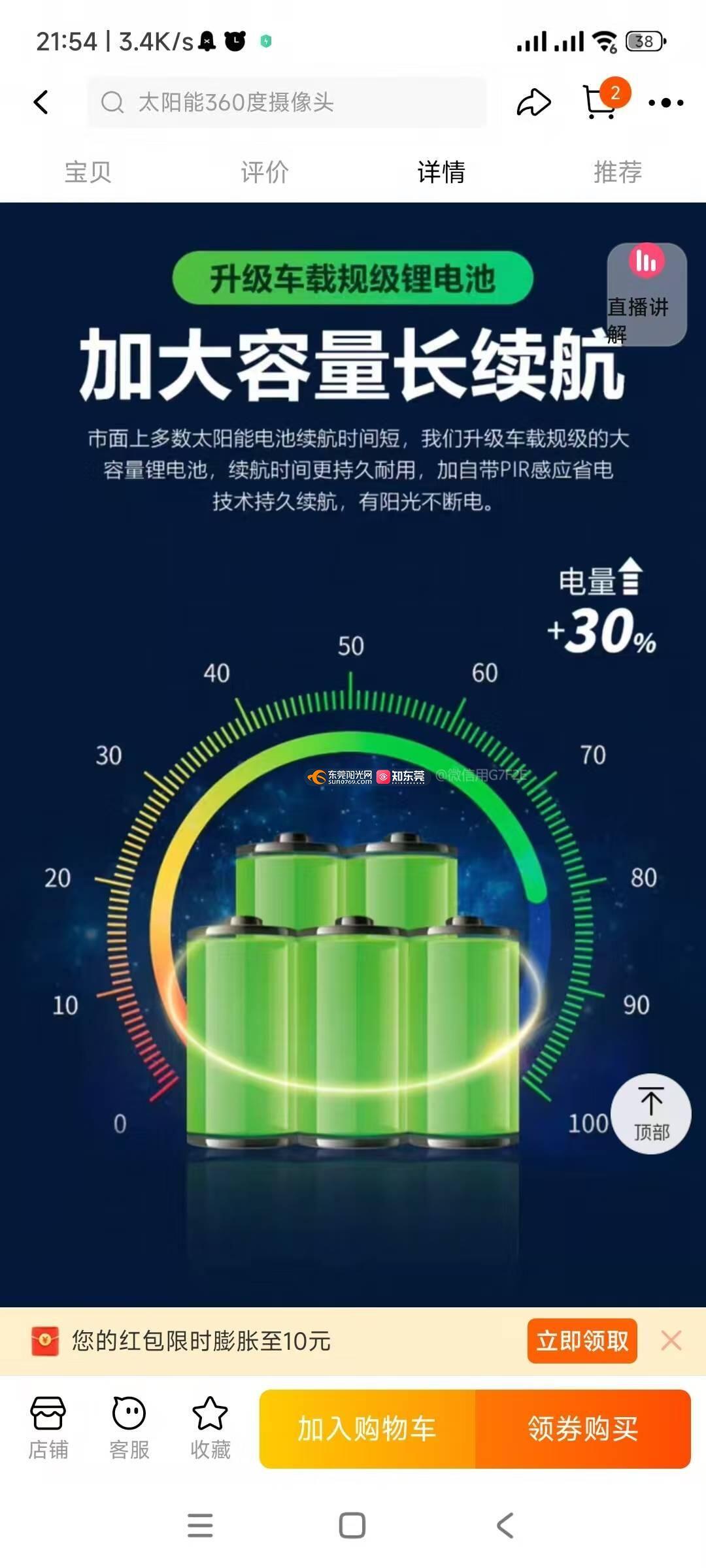The height and width of the screenshot is (1568, 706).
Task: Share this product
Action: click(x=533, y=102)
